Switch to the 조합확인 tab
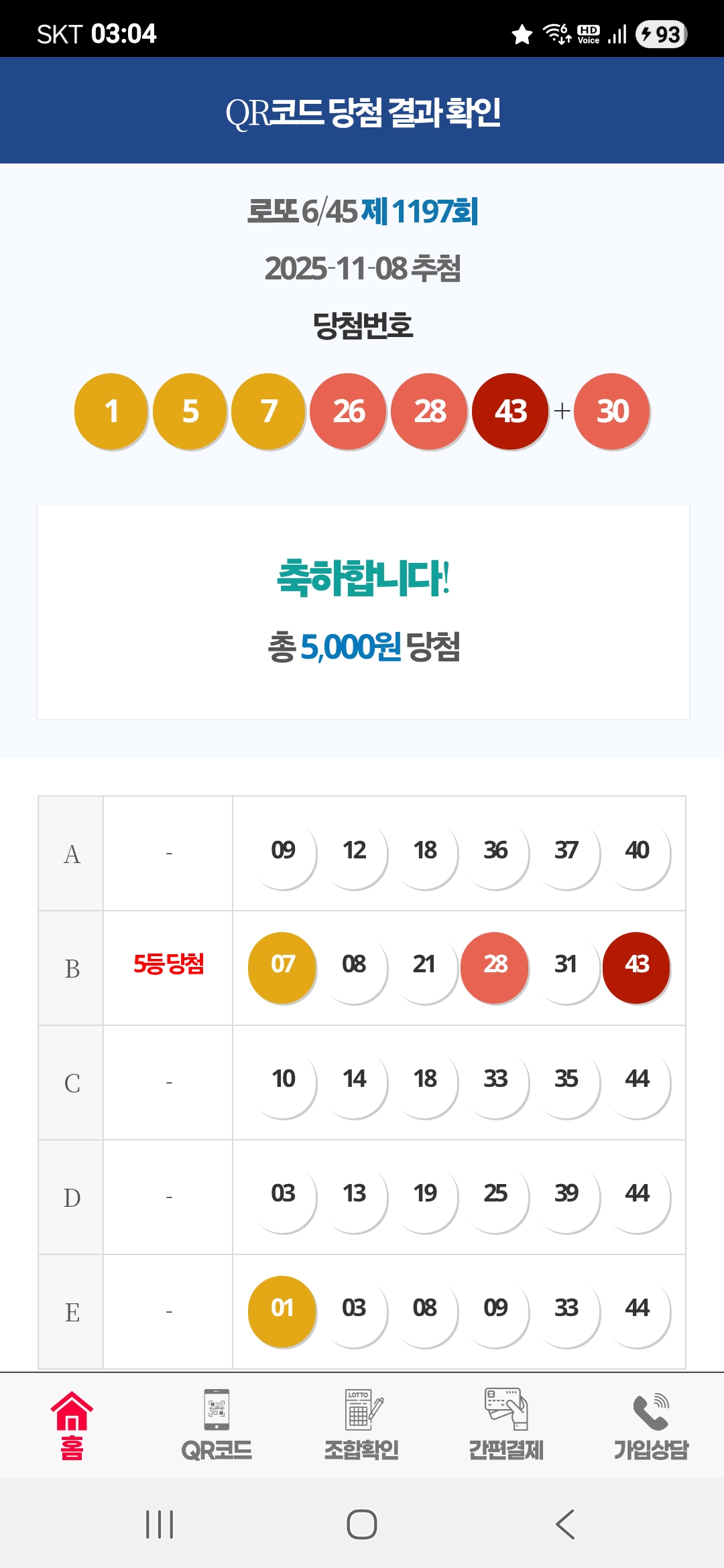724x1568 pixels. tap(361, 1425)
